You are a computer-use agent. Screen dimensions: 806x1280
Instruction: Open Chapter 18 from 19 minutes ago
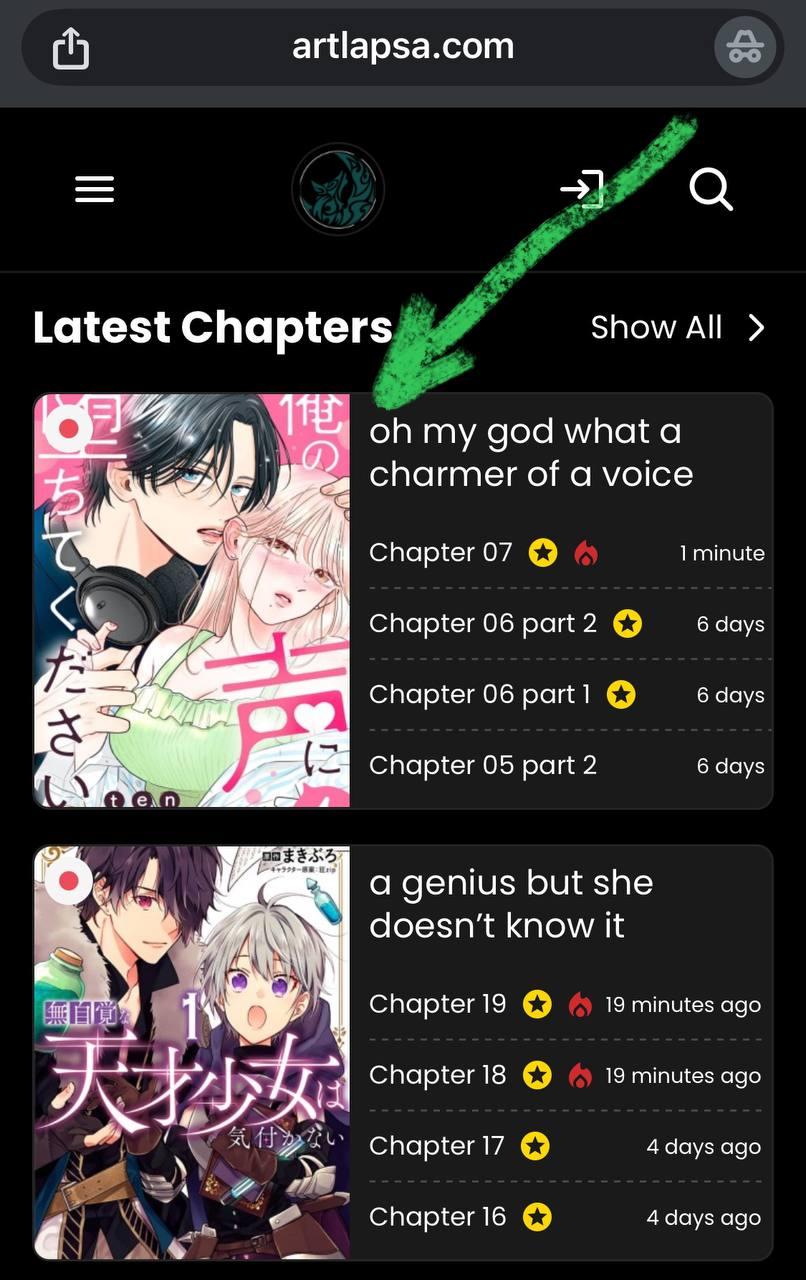[x=437, y=1075]
